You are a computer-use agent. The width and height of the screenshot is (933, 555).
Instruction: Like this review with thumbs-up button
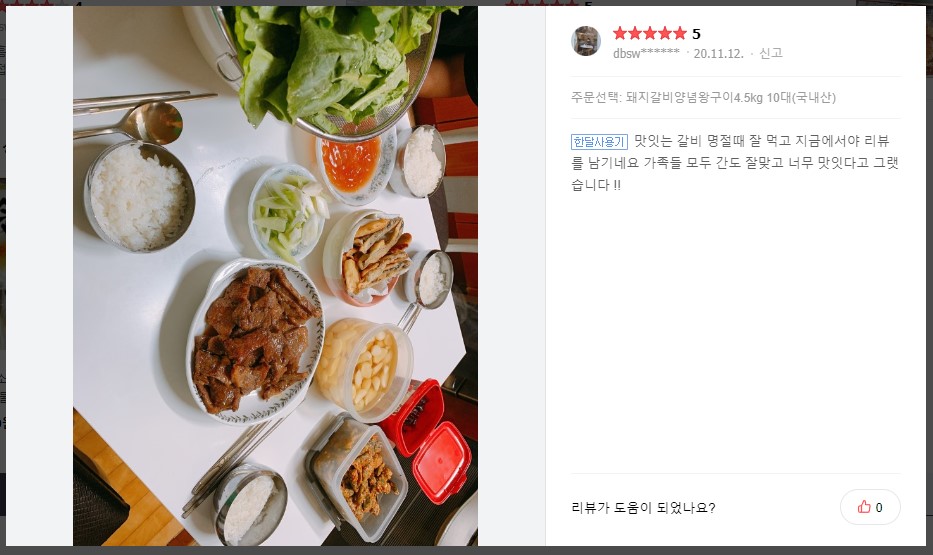869,507
